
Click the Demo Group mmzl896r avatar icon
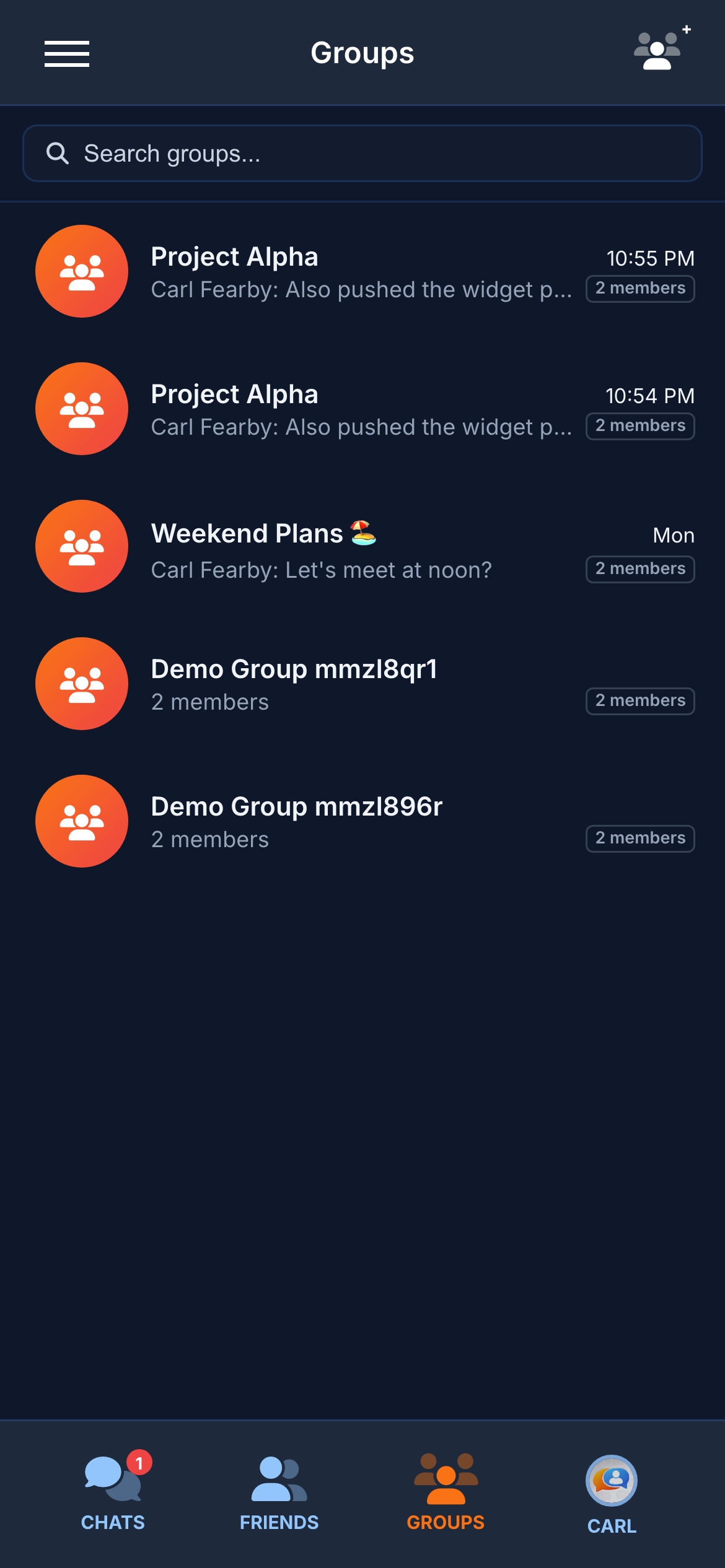(81, 821)
